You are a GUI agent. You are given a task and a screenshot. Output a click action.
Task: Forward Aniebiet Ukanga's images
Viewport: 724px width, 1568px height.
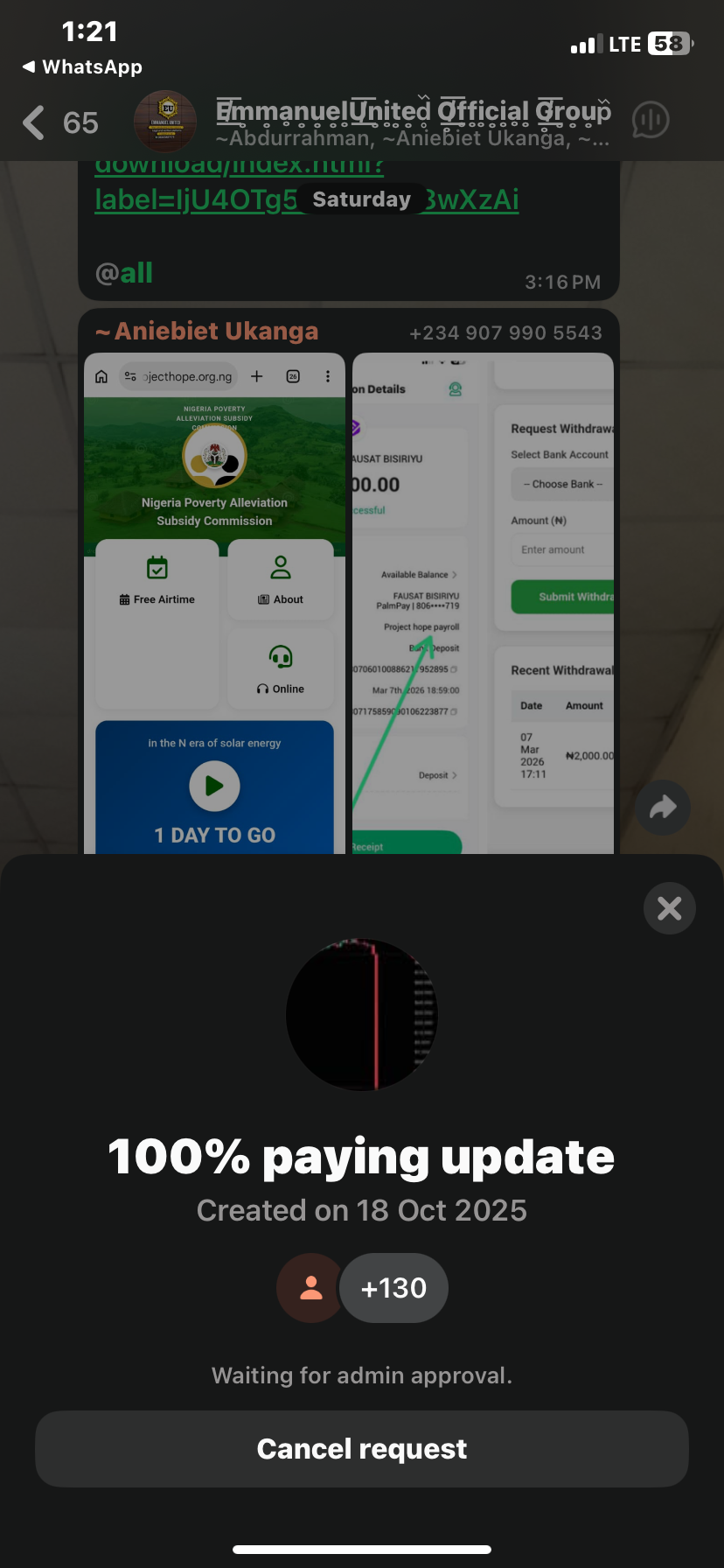click(662, 807)
